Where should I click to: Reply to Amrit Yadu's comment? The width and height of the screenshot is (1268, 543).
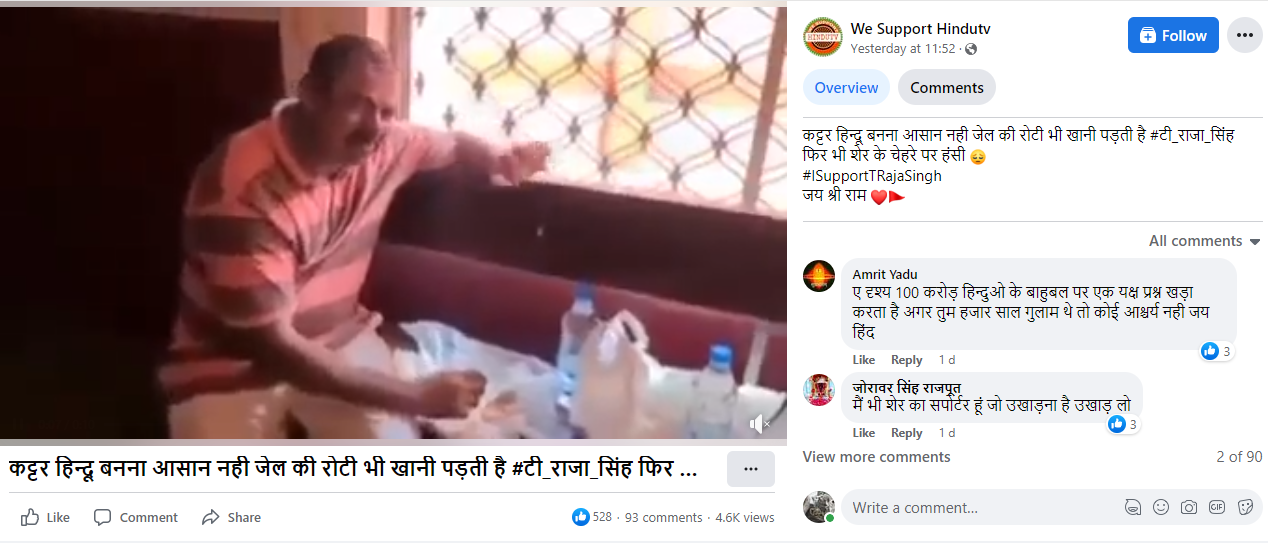(x=906, y=360)
